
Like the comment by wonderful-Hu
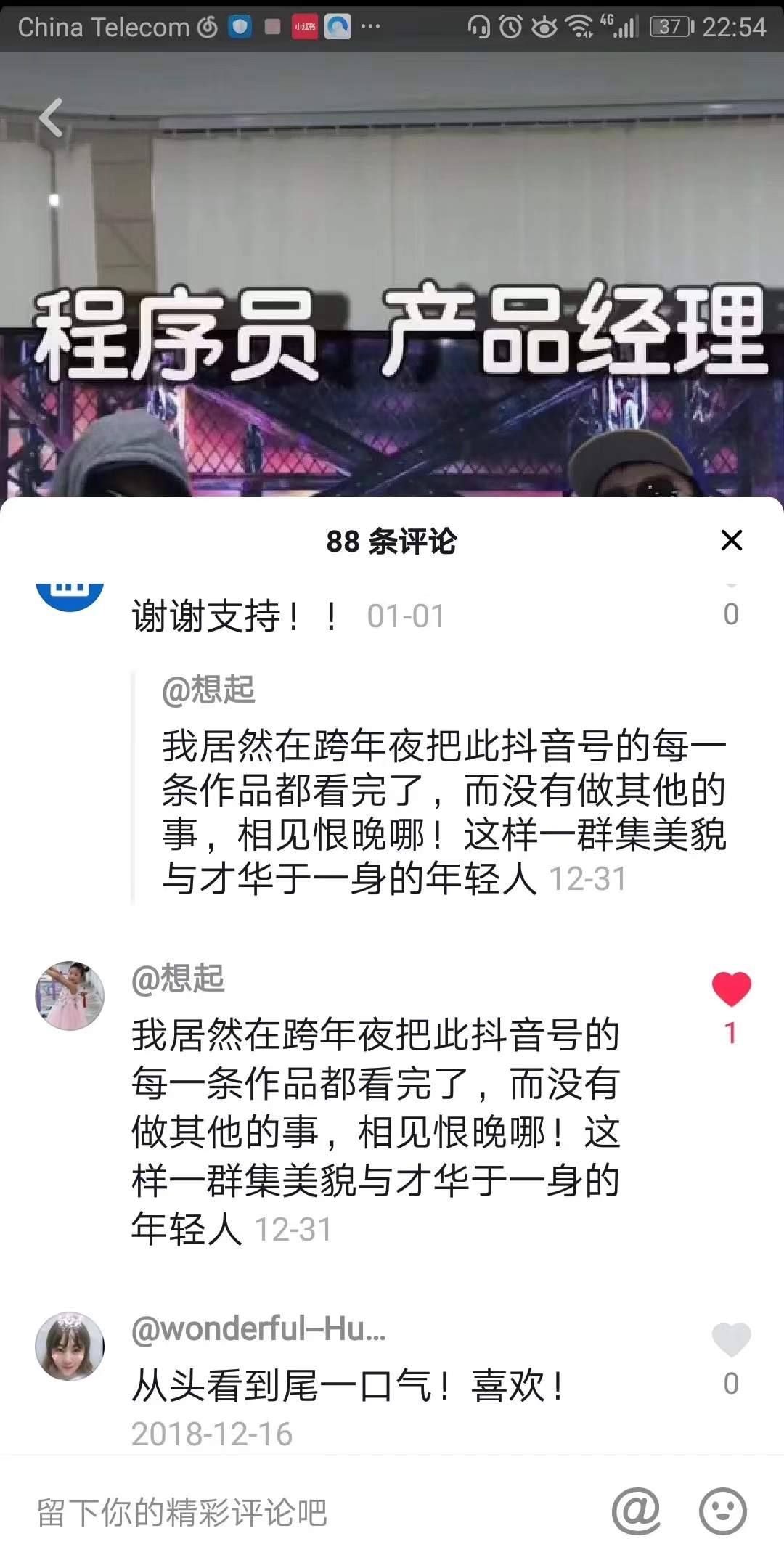click(x=731, y=1339)
